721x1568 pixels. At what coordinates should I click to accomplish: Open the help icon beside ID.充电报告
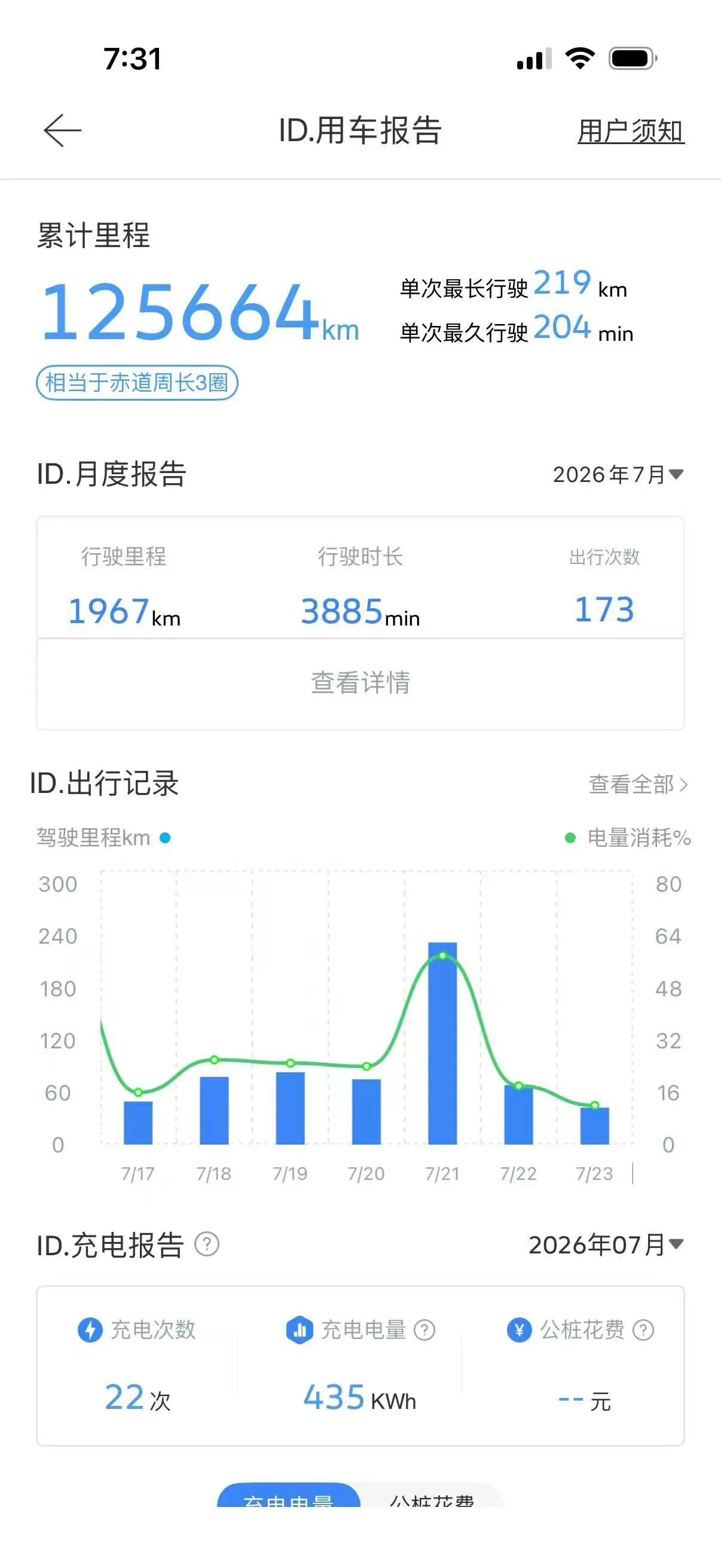tap(207, 1243)
